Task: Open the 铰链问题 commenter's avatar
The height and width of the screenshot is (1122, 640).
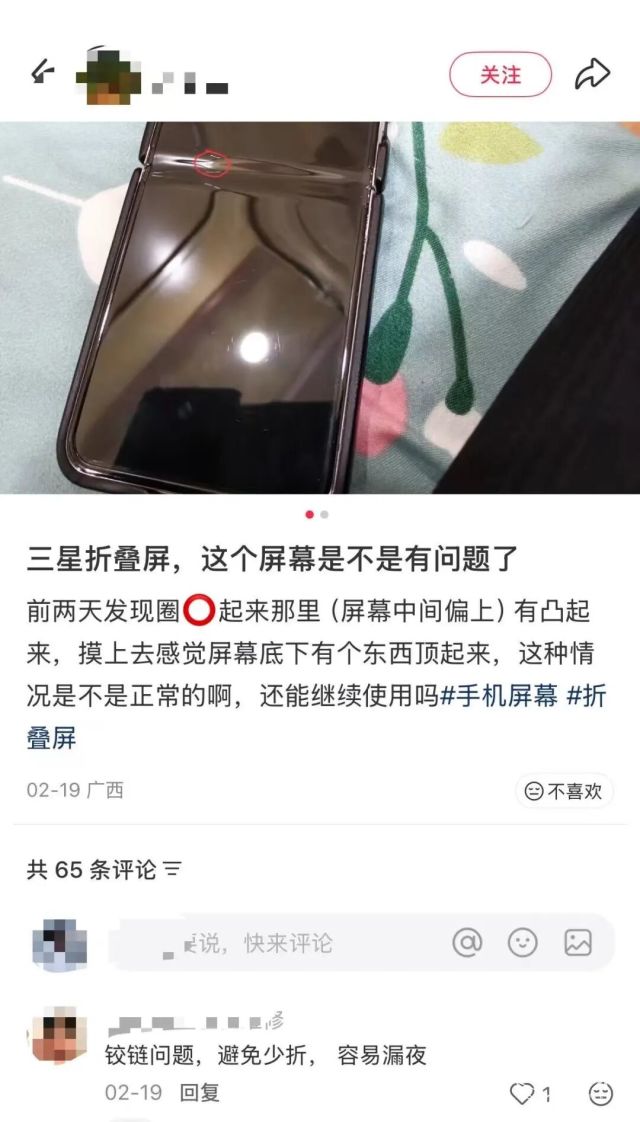Action: tap(59, 1035)
